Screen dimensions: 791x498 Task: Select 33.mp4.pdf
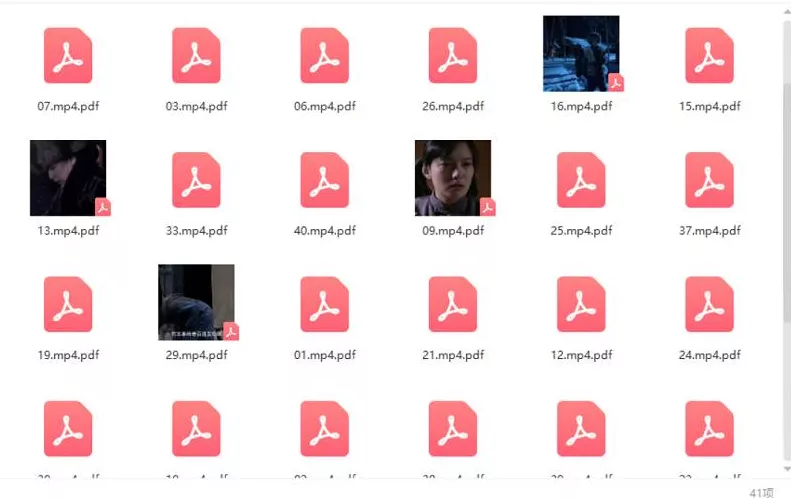[x=196, y=180]
